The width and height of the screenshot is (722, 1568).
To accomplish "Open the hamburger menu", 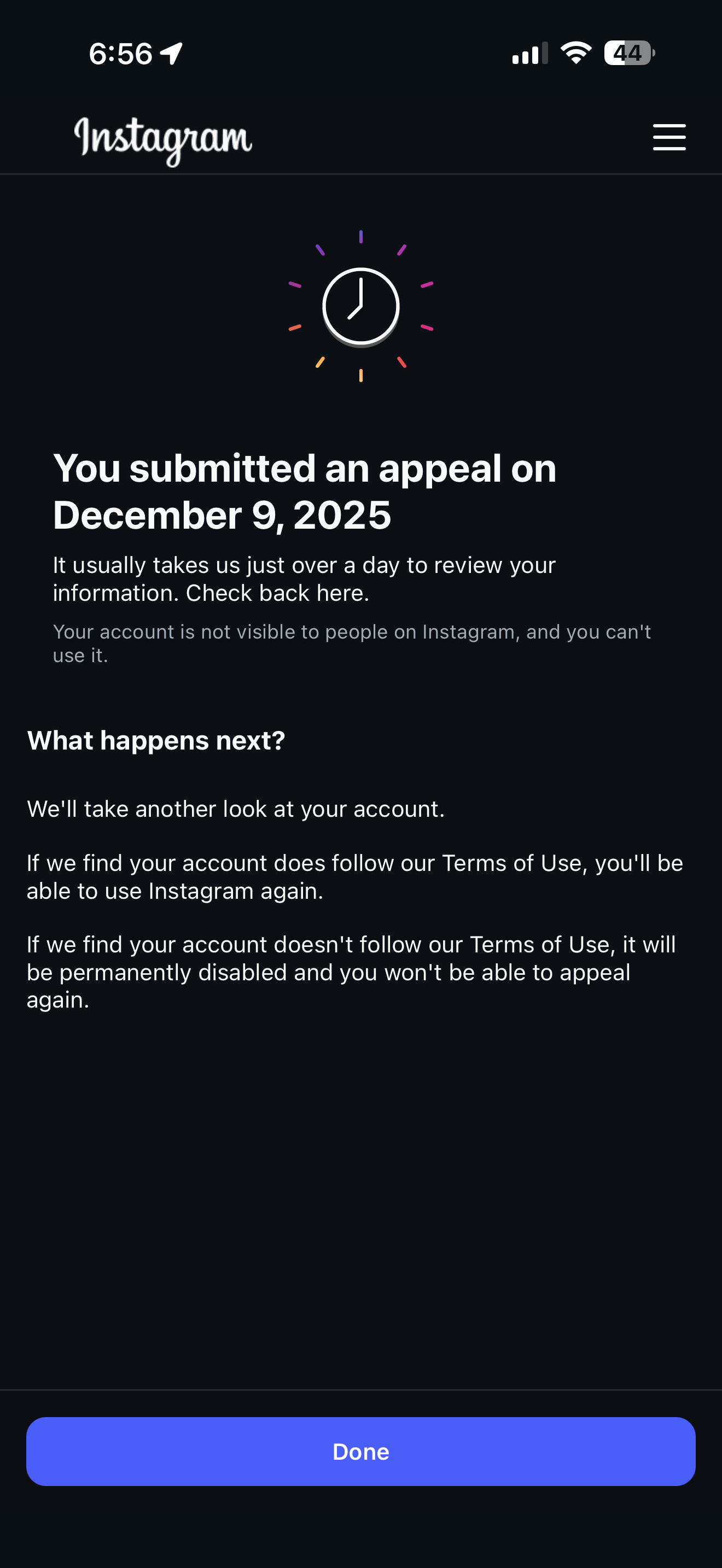I will coord(669,137).
